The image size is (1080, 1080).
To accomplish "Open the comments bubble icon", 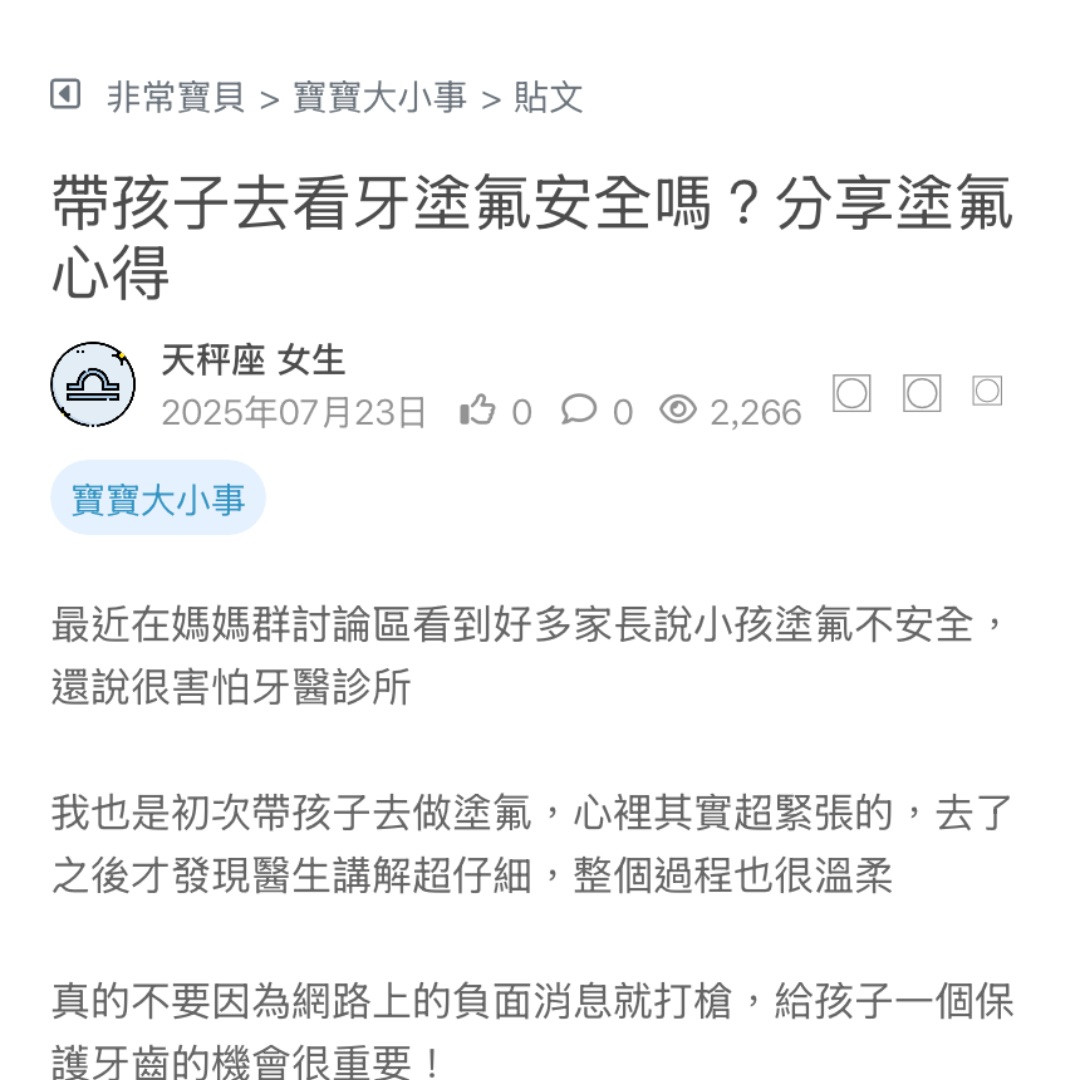I will pyautogui.click(x=579, y=410).
